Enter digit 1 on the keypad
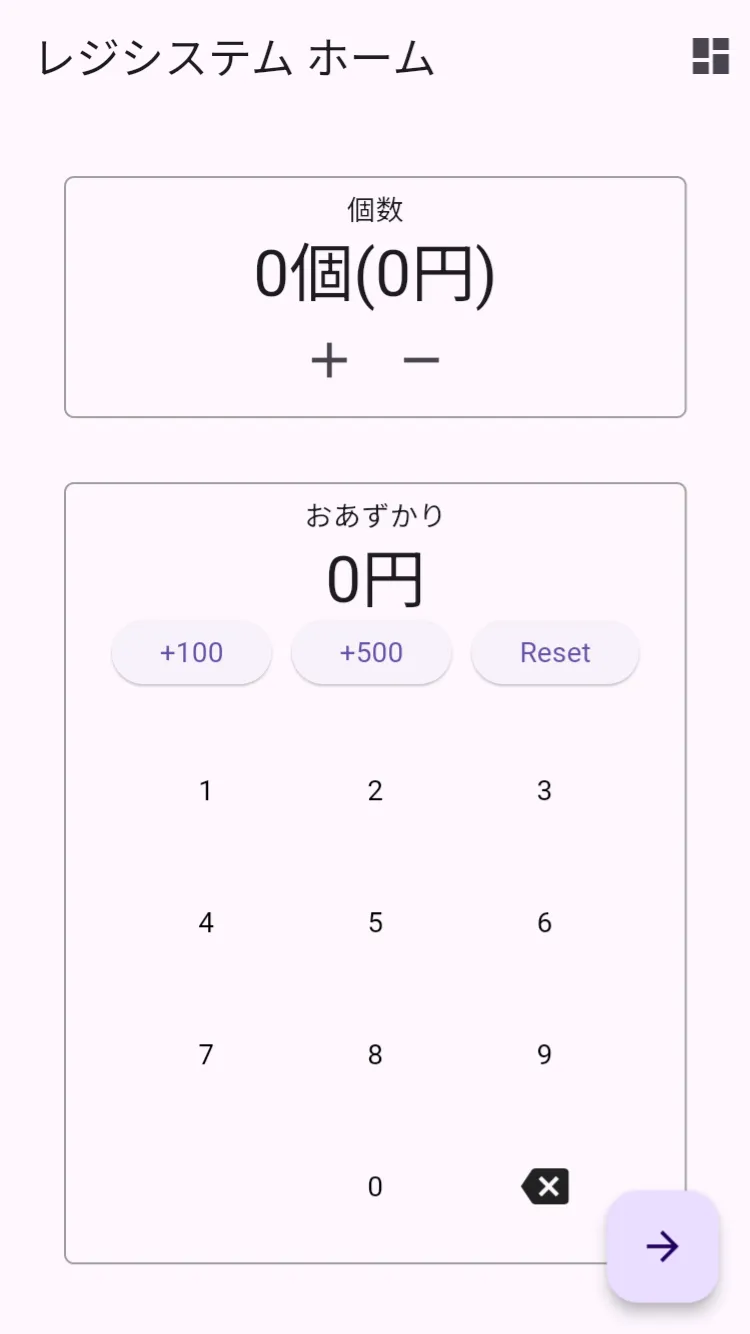This screenshot has height=1334, width=750. tap(206, 791)
